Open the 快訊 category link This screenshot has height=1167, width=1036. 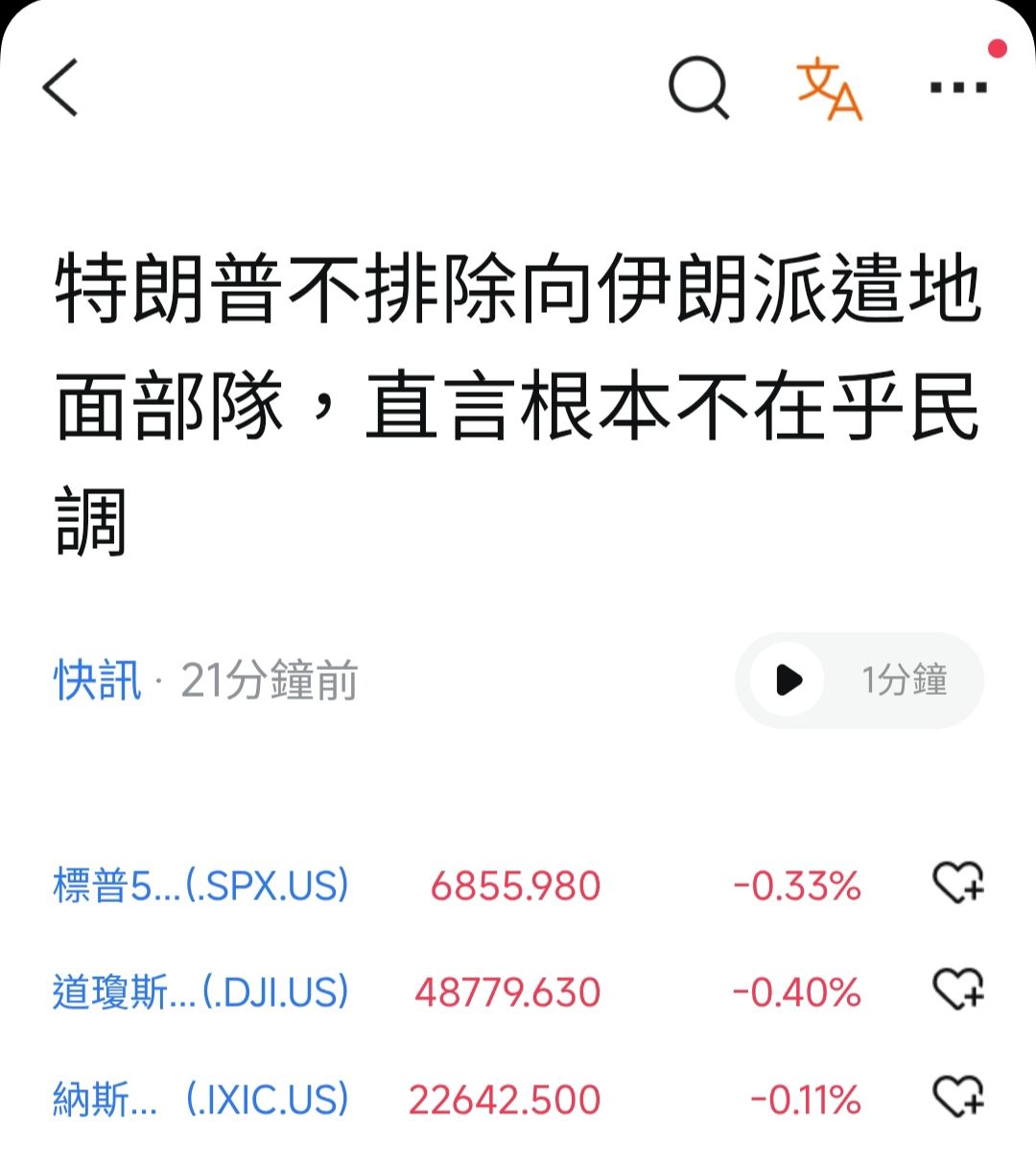point(97,681)
